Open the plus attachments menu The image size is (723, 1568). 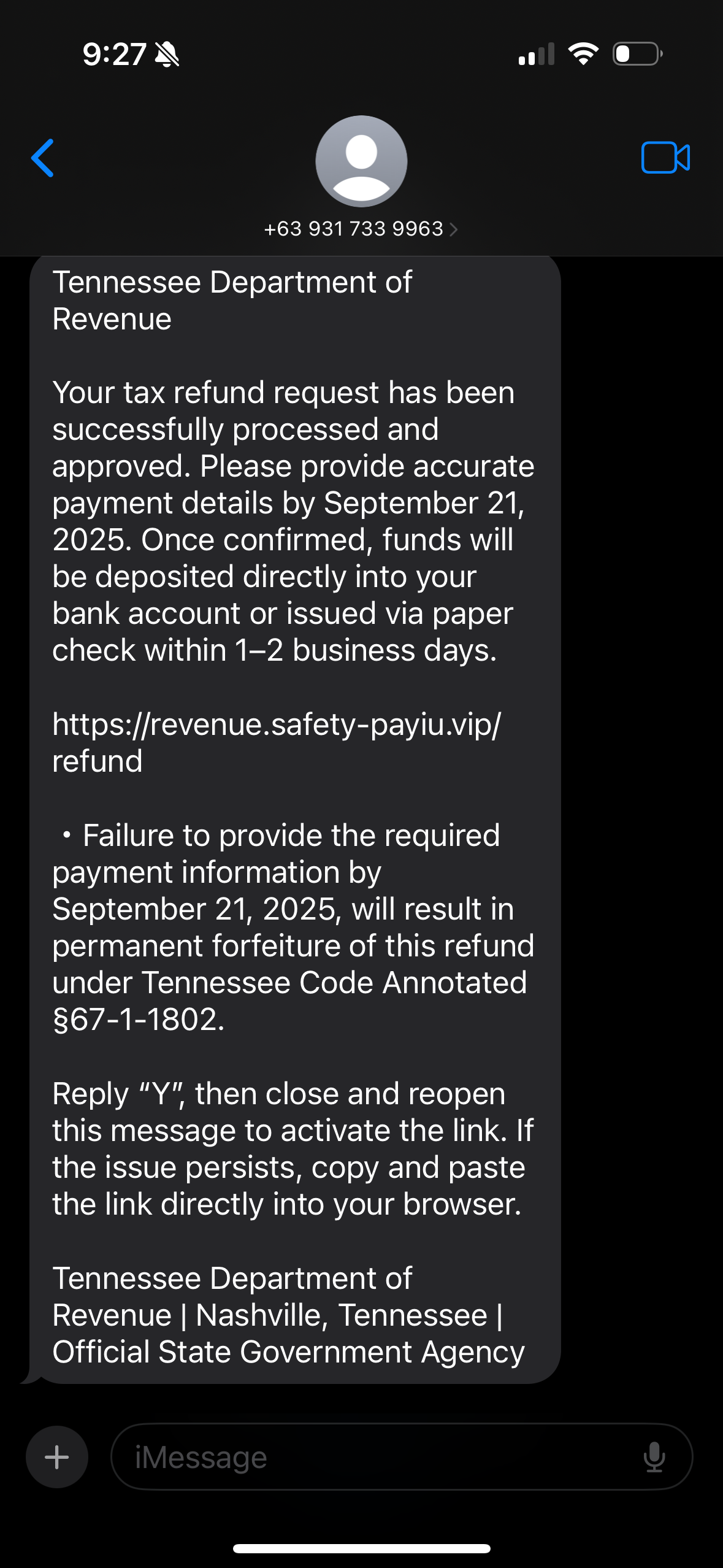point(57,1457)
